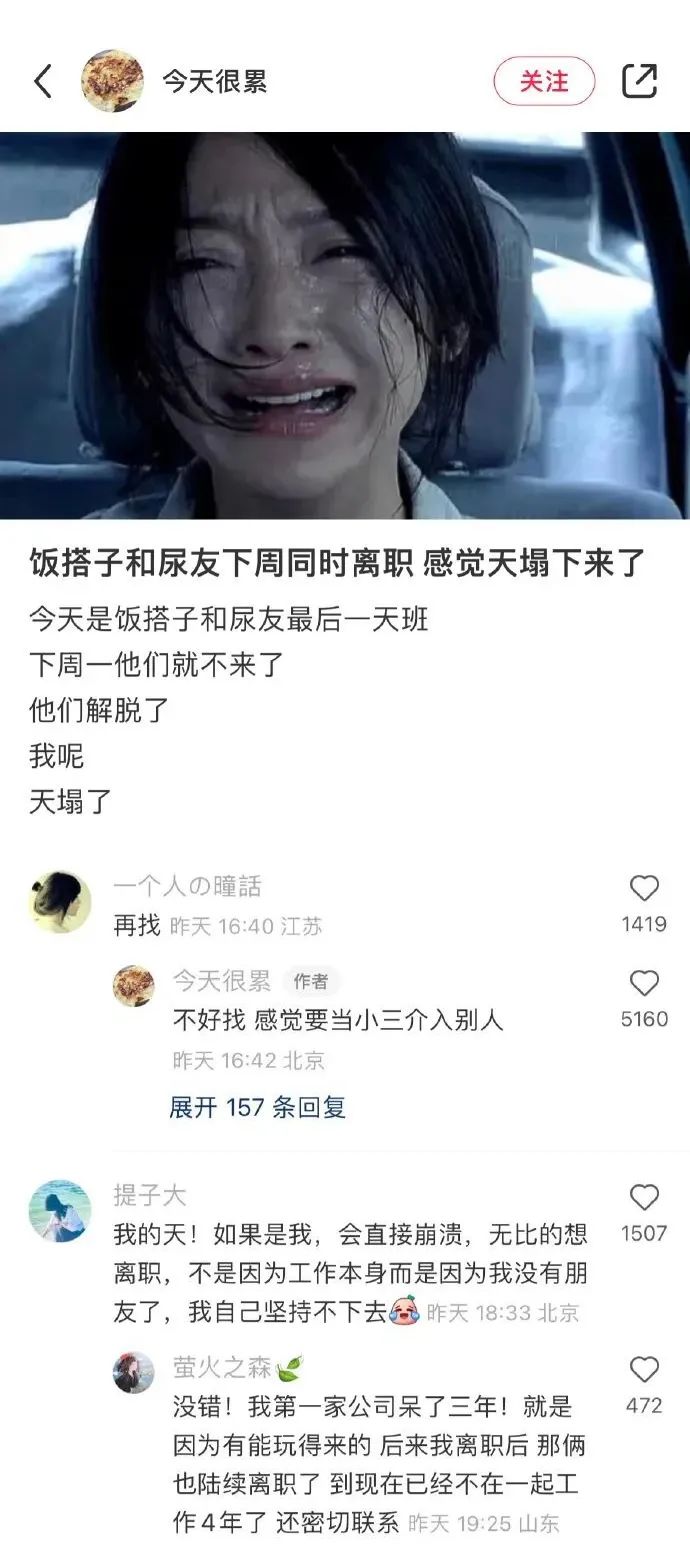The image size is (690, 1558).
Task: Like 提子大's comment
Action: click(x=644, y=1198)
